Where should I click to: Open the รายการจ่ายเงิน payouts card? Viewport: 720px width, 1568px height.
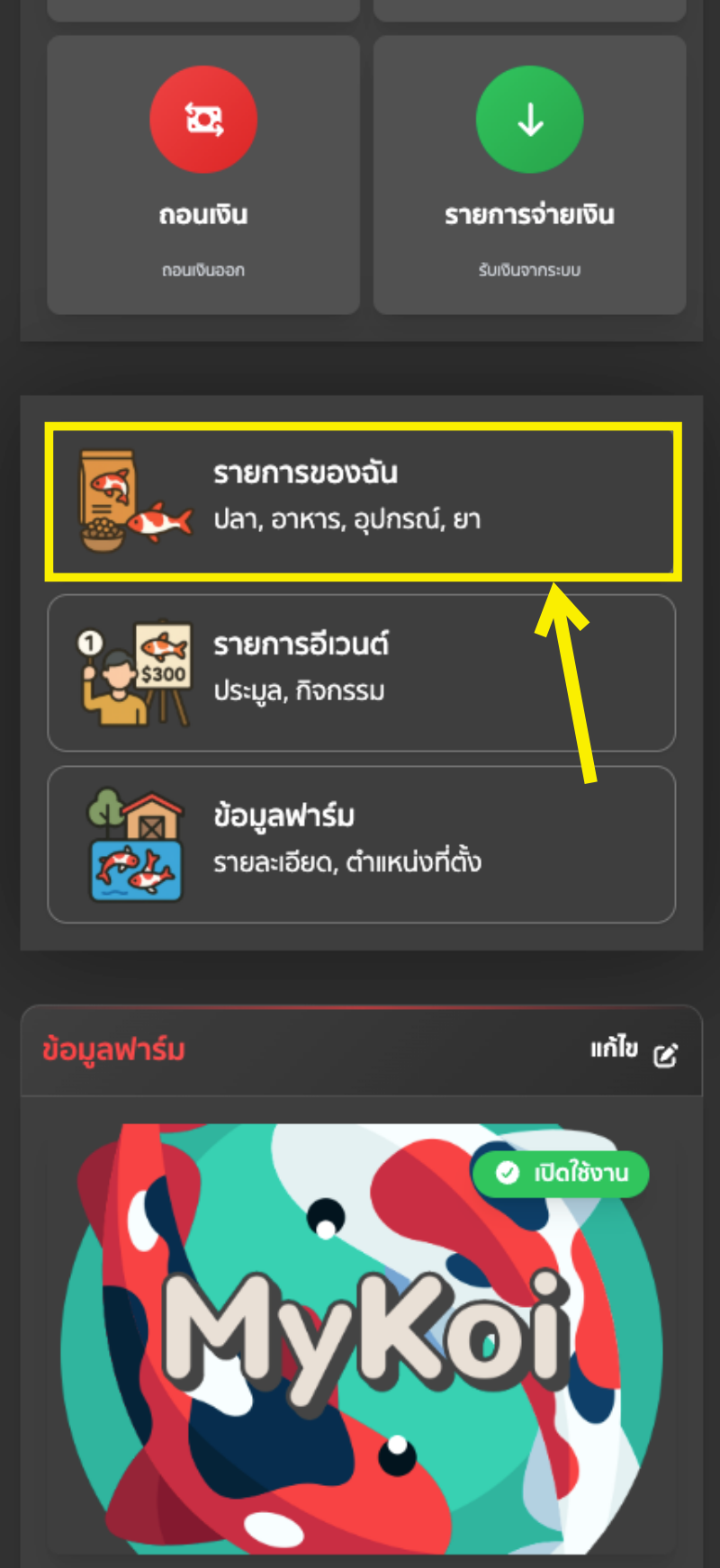pos(529,176)
